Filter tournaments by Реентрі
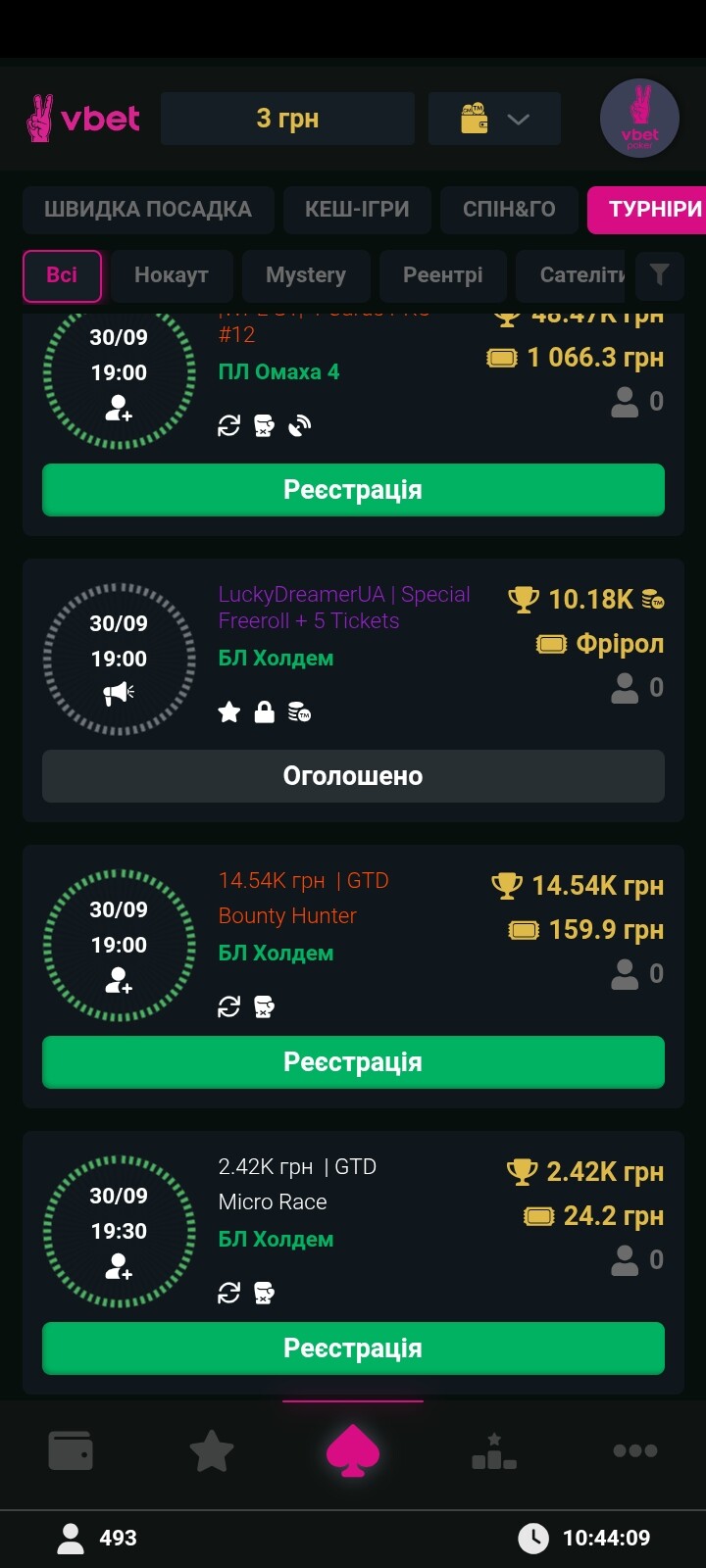Screen dimensions: 706x1568 pos(442,275)
